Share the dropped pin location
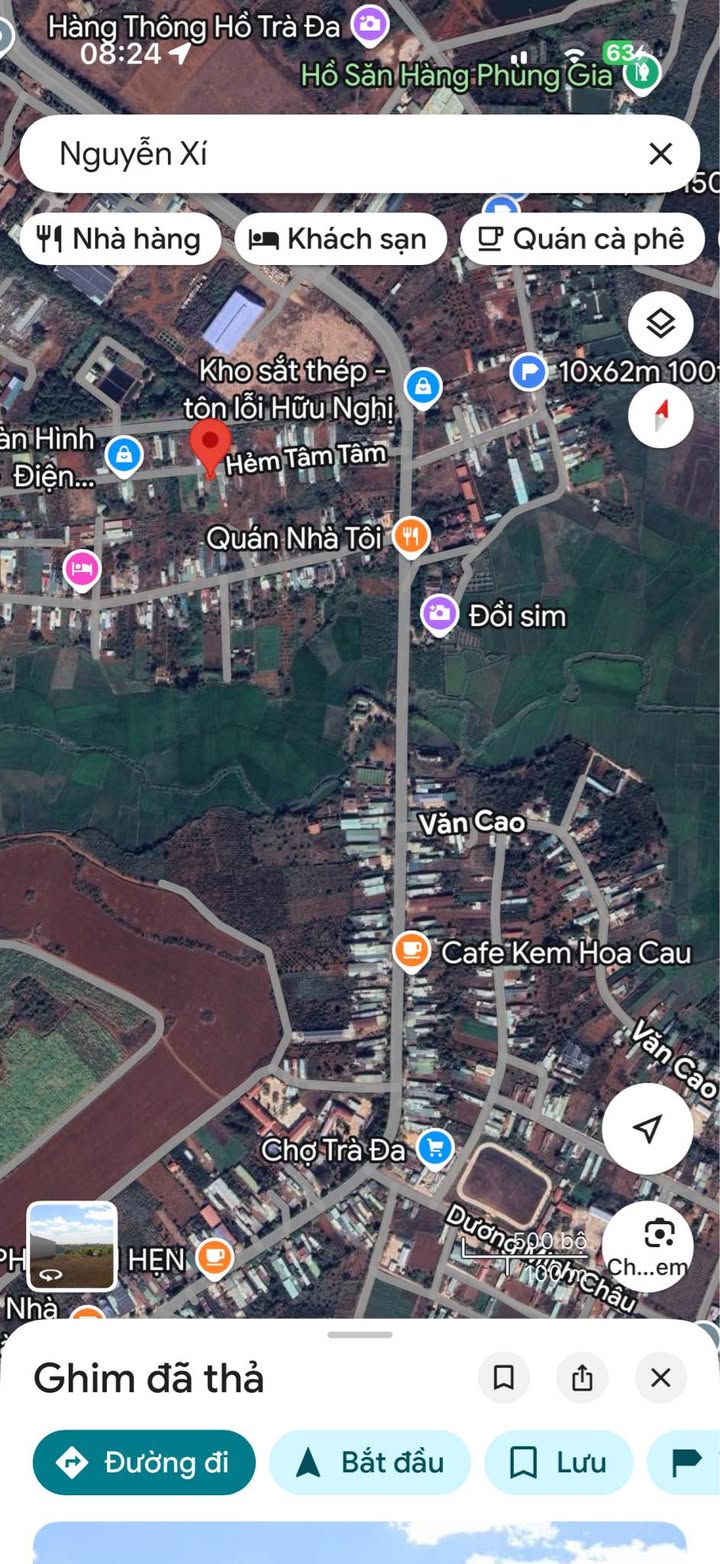Viewport: 720px width, 1564px height. [582, 1378]
